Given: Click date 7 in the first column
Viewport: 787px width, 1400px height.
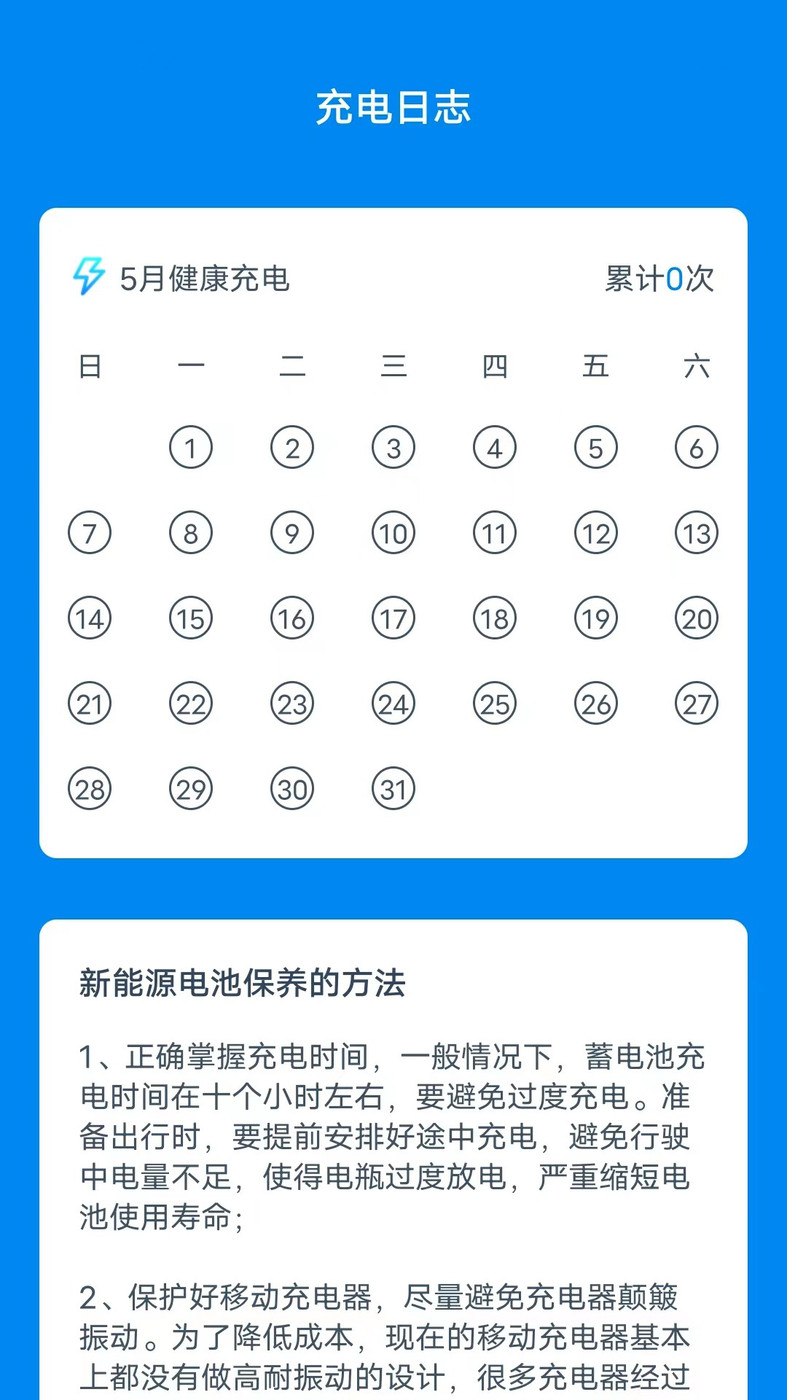Looking at the screenshot, I should tap(89, 533).
